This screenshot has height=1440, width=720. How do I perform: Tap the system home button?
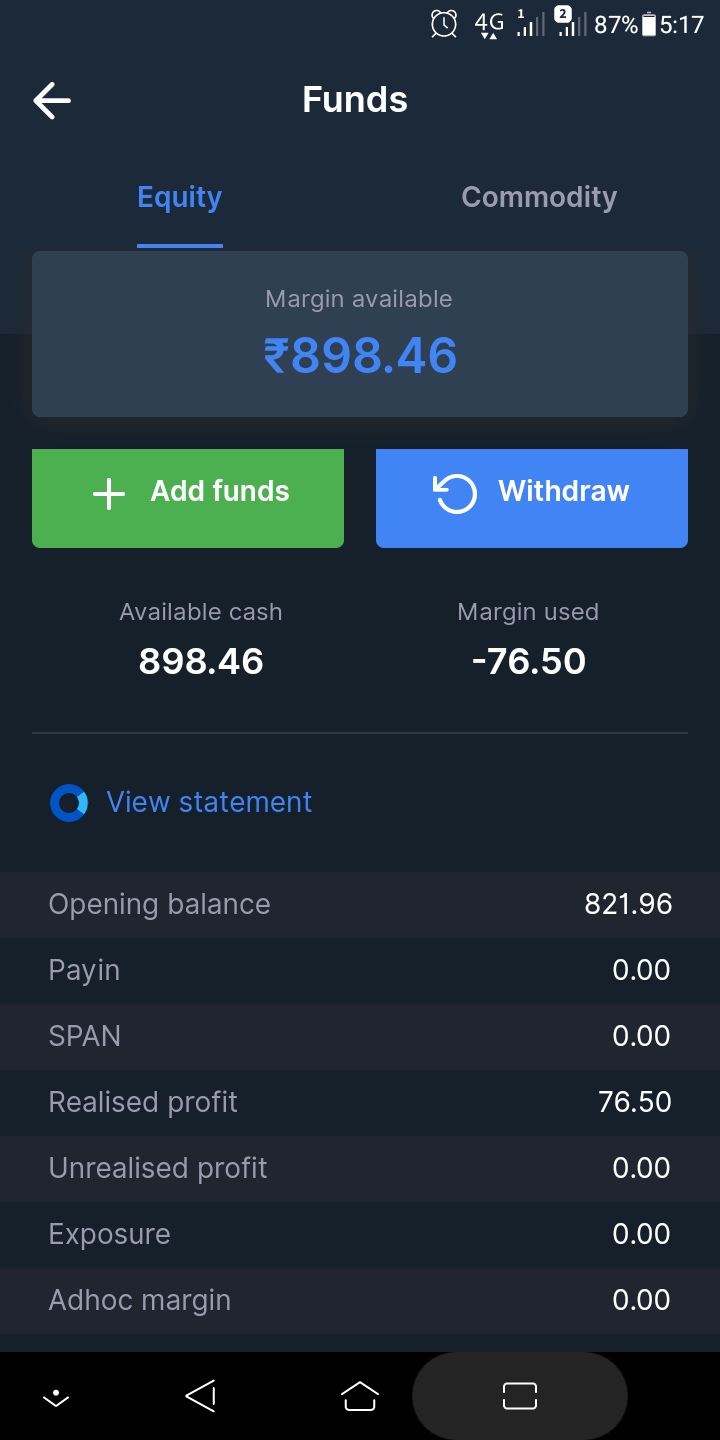click(360, 1396)
